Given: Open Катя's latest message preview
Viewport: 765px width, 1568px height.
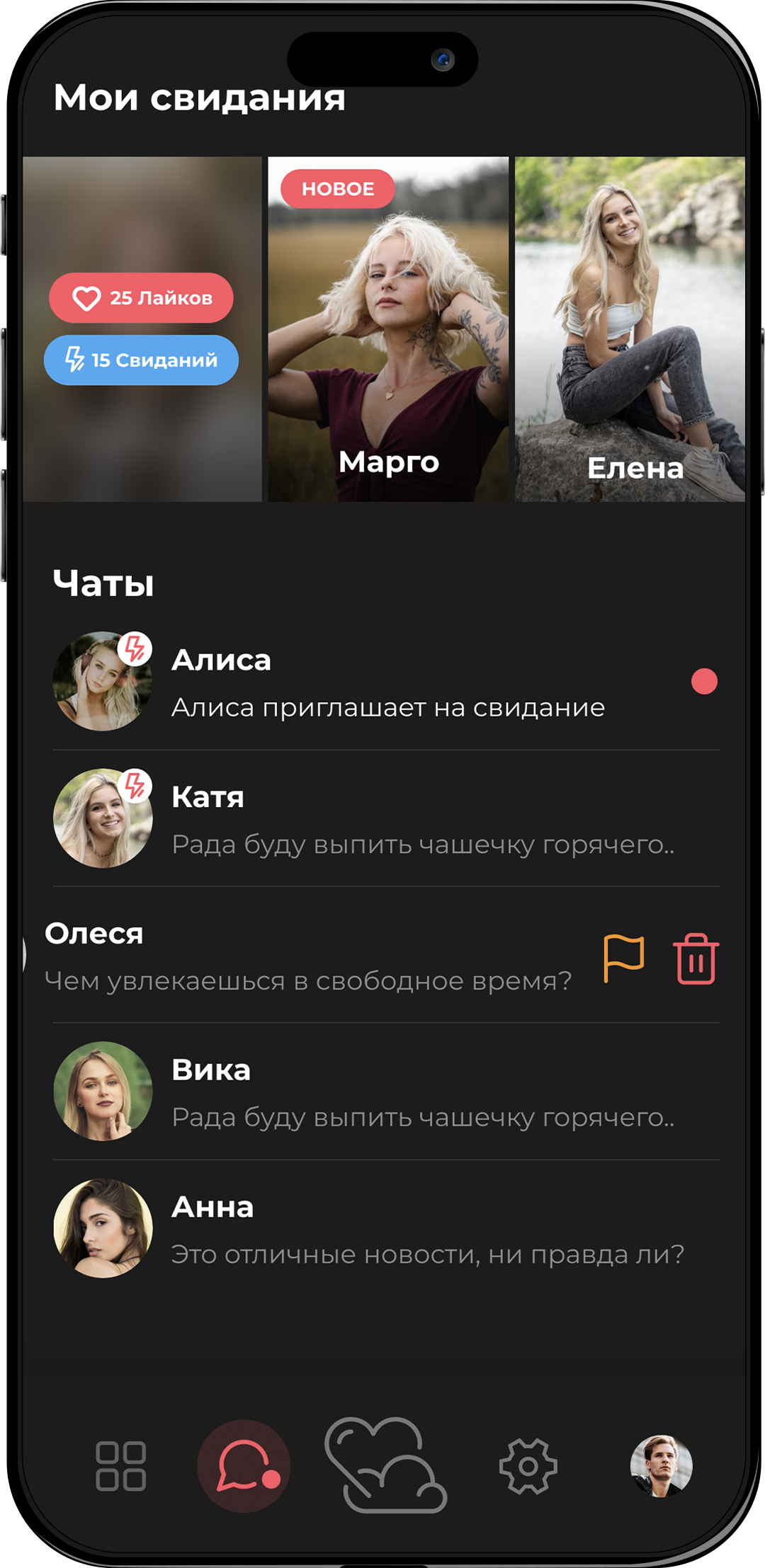Looking at the screenshot, I should click(x=424, y=842).
